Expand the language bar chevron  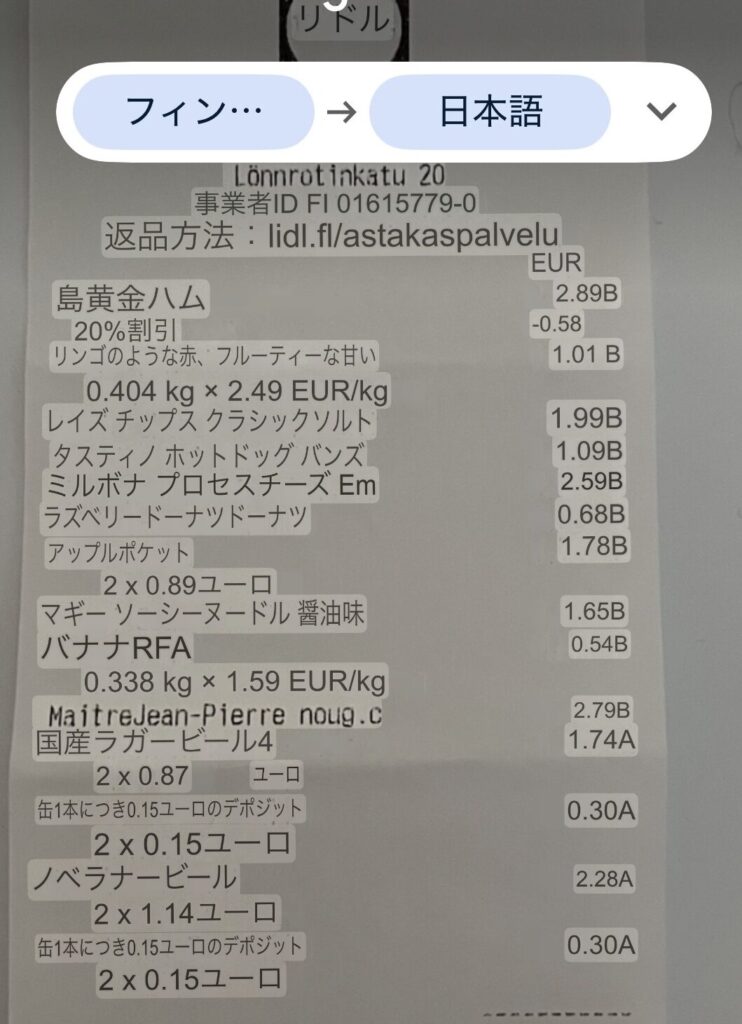[x=661, y=112]
